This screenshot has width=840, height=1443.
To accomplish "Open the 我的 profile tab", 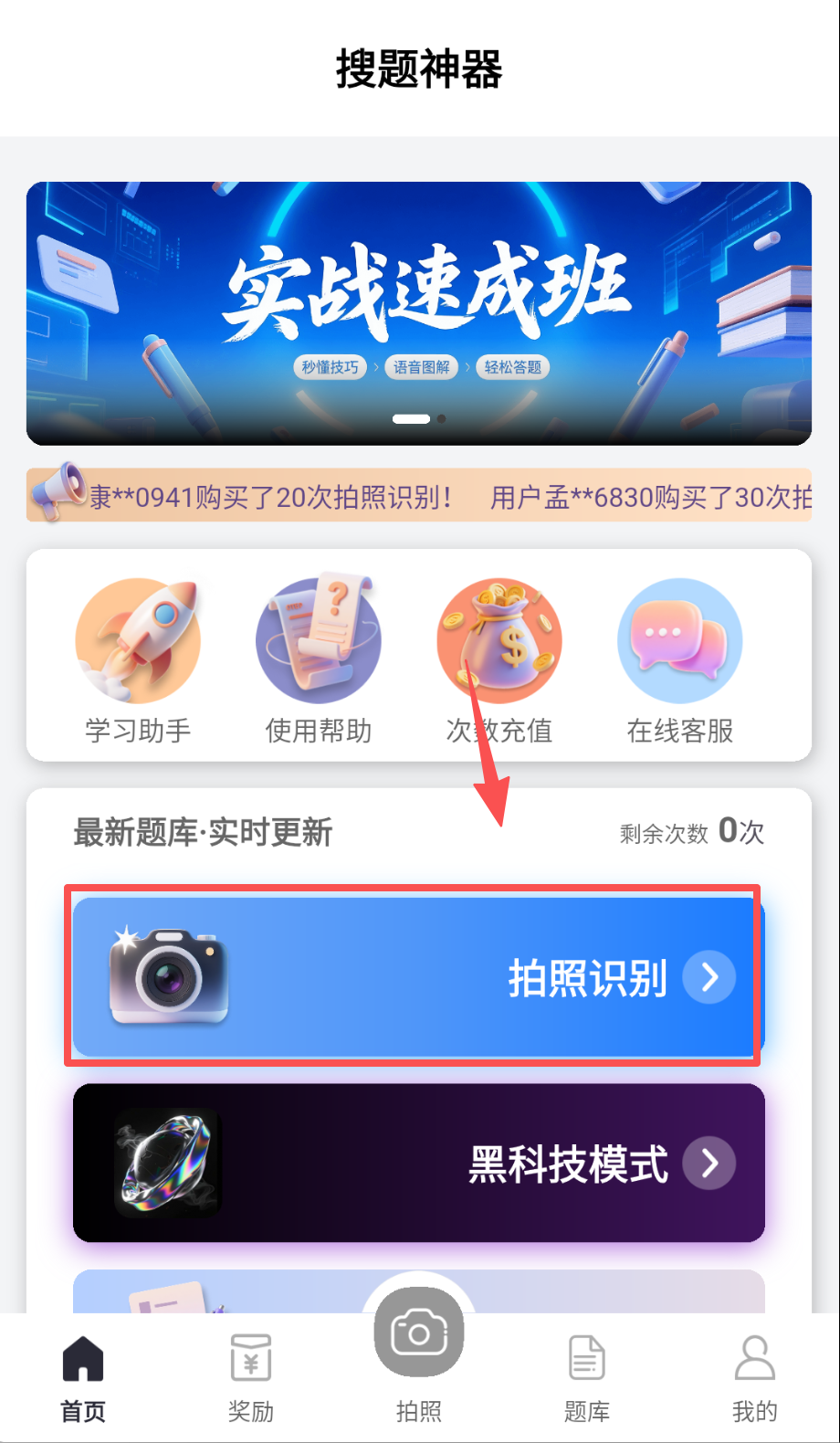I will tap(755, 1378).
